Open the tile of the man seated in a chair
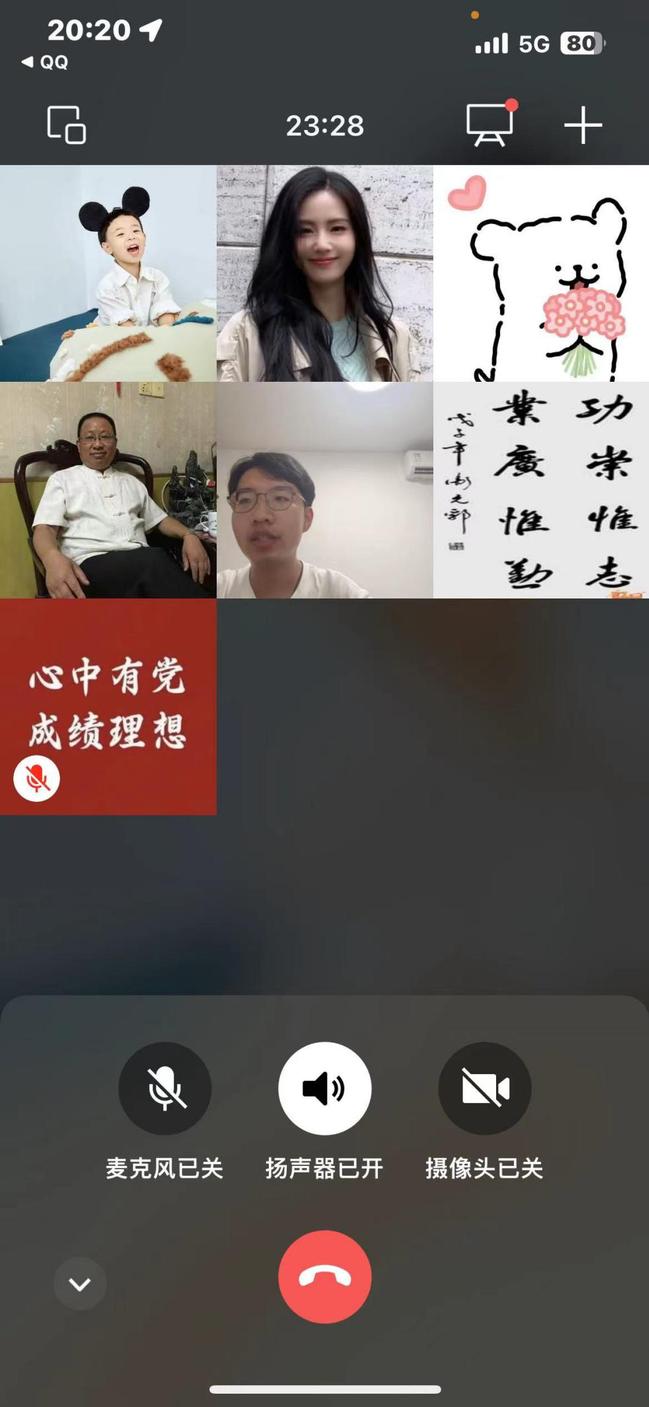This screenshot has height=1407, width=649. [x=108, y=490]
